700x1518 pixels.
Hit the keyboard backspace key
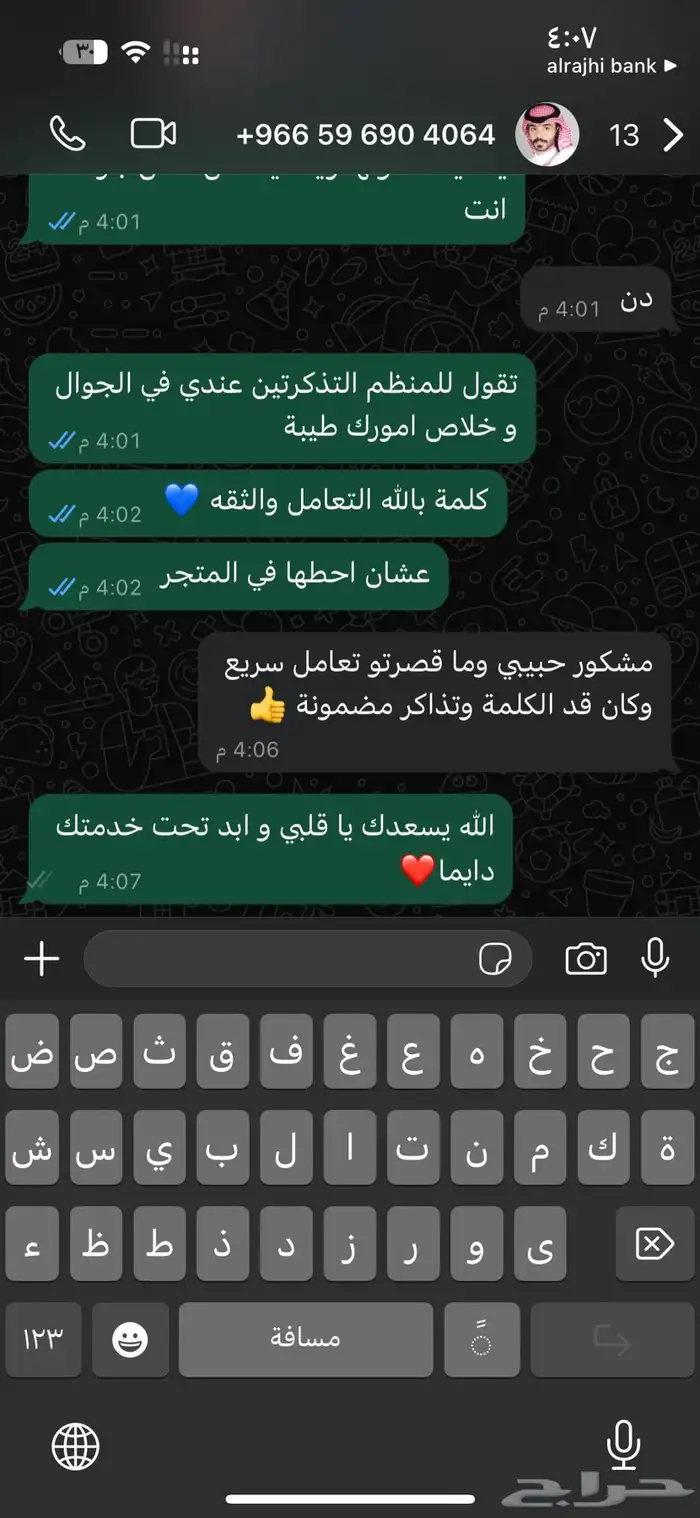pyautogui.click(x=654, y=1244)
